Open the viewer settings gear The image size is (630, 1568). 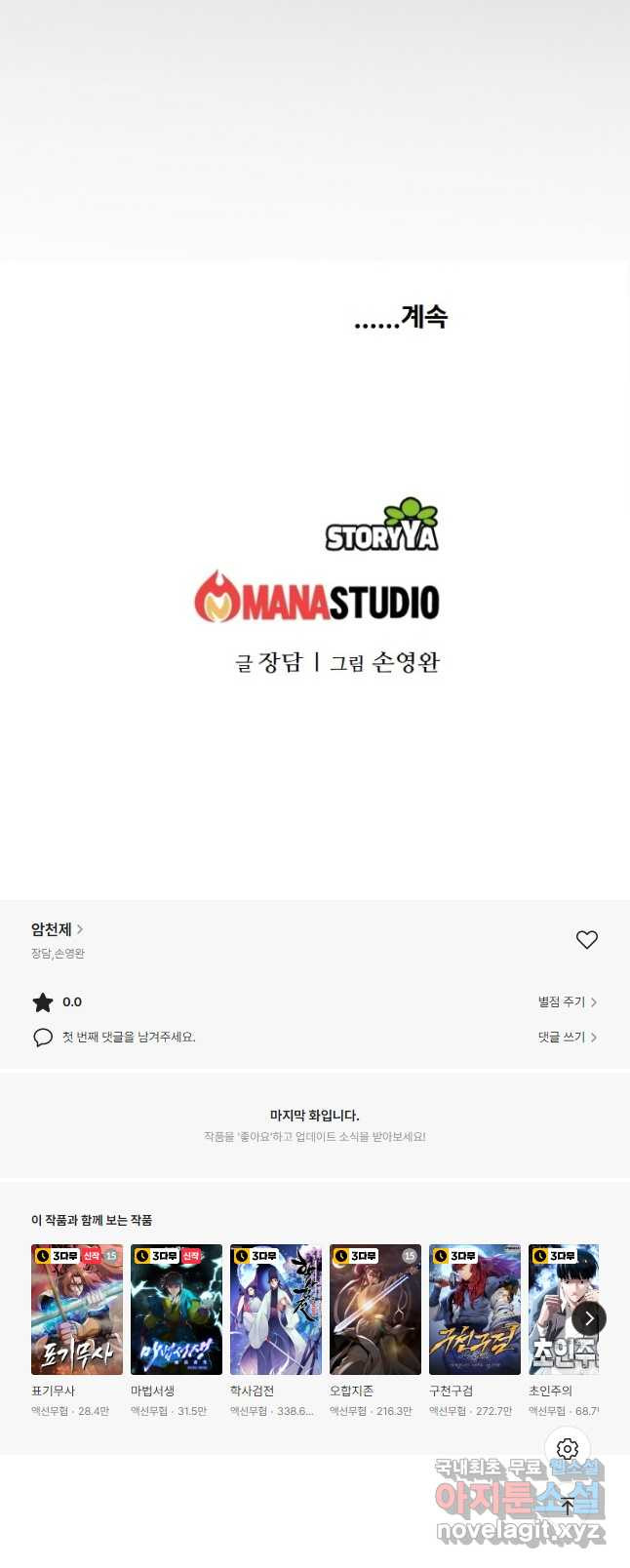568,1449
